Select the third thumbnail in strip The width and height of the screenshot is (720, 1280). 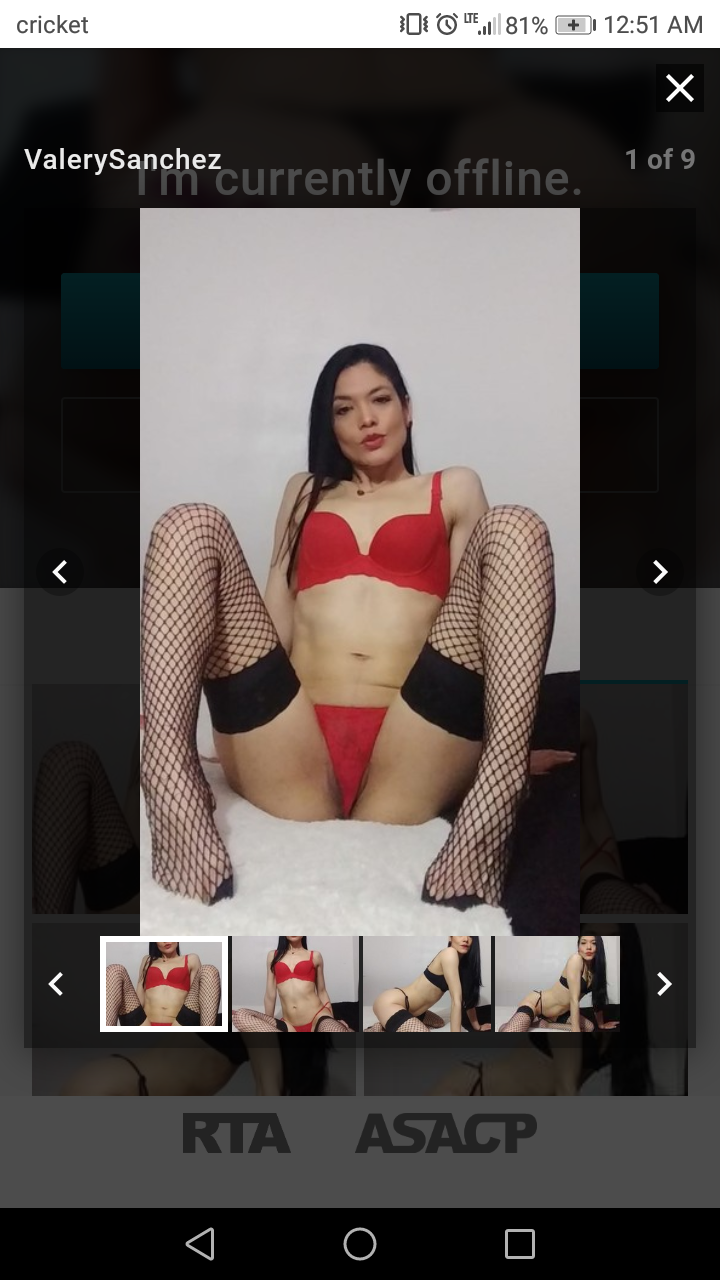[427, 984]
